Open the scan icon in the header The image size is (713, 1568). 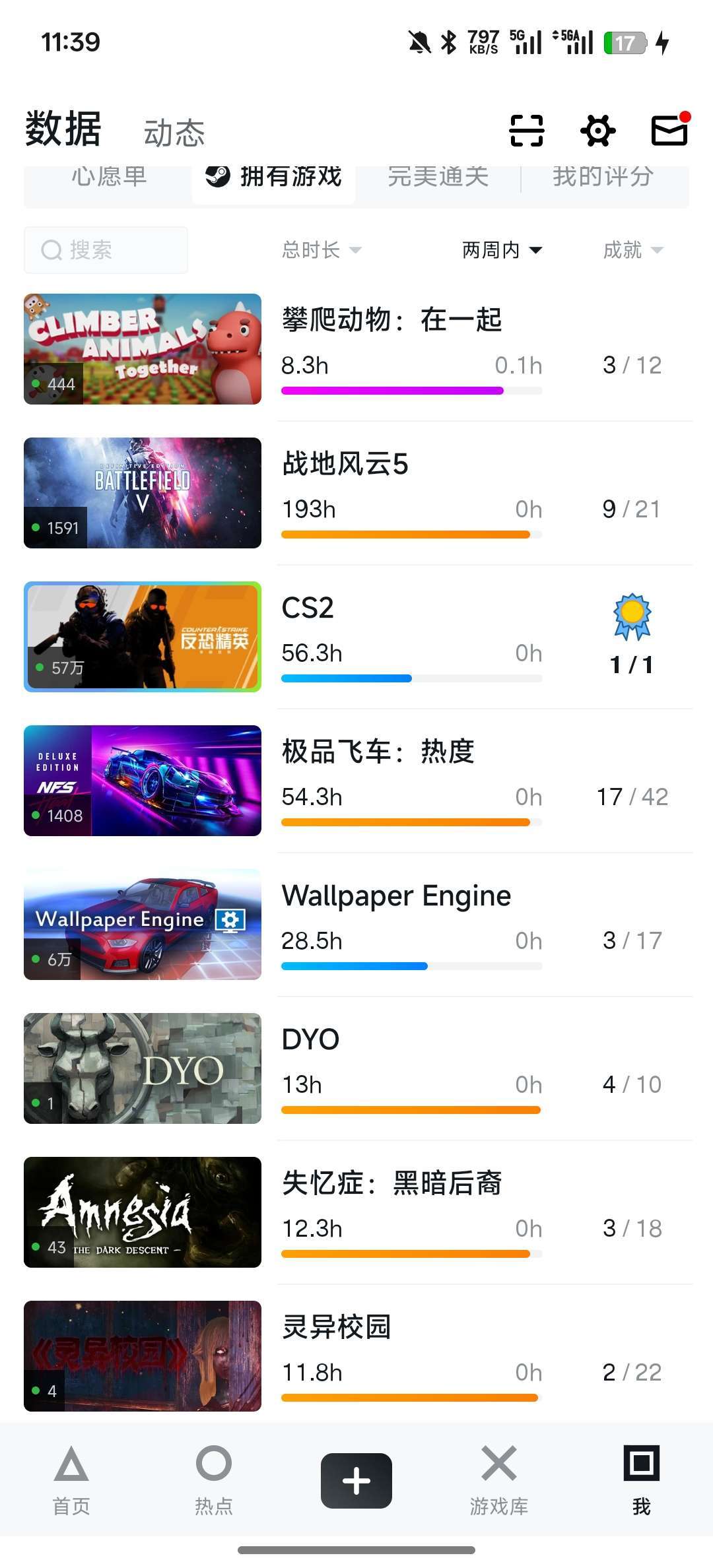pyautogui.click(x=526, y=130)
